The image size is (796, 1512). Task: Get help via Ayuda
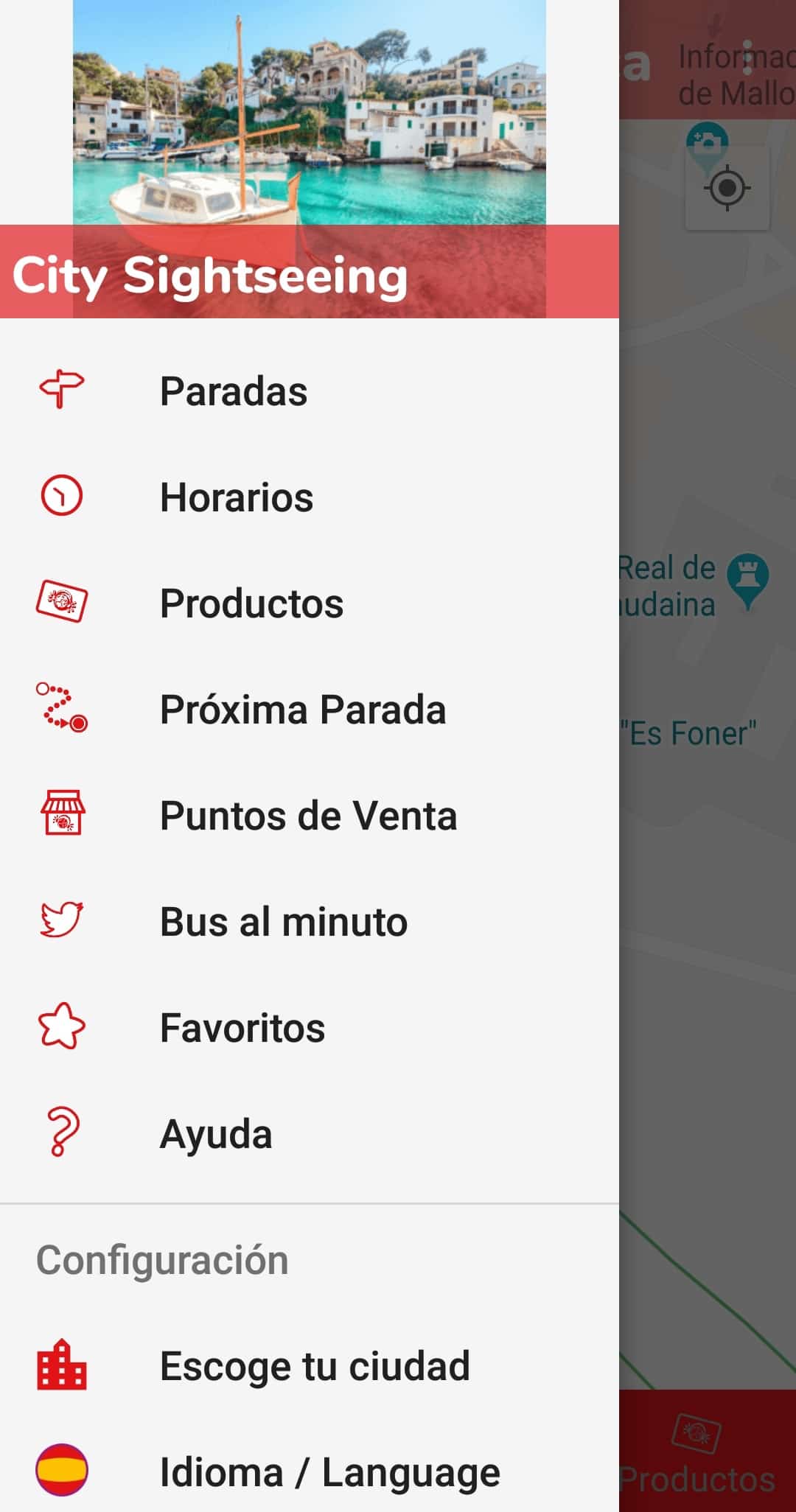pyautogui.click(x=216, y=1134)
